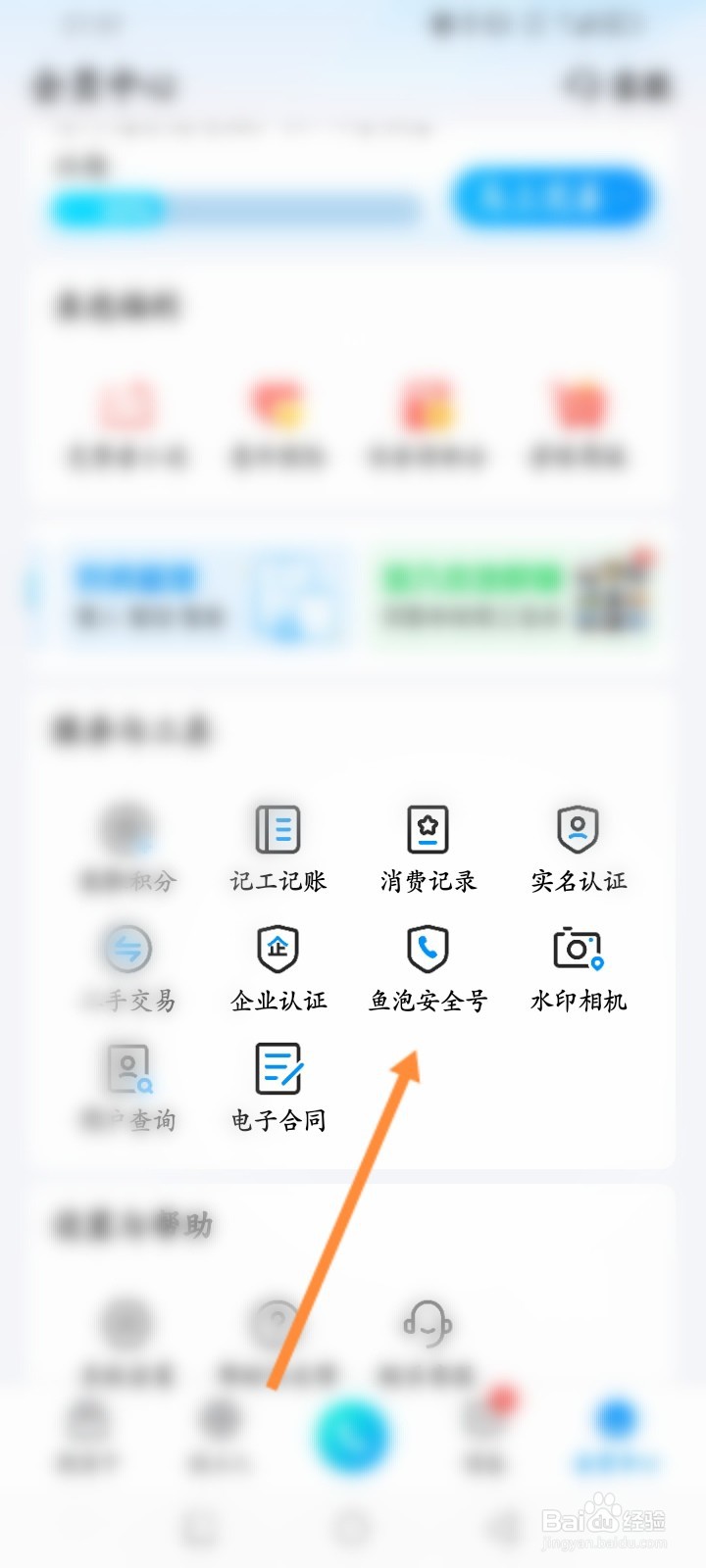The image size is (706, 1568).
Task: Select the points circle icon above 积分 label
Action: point(127,828)
